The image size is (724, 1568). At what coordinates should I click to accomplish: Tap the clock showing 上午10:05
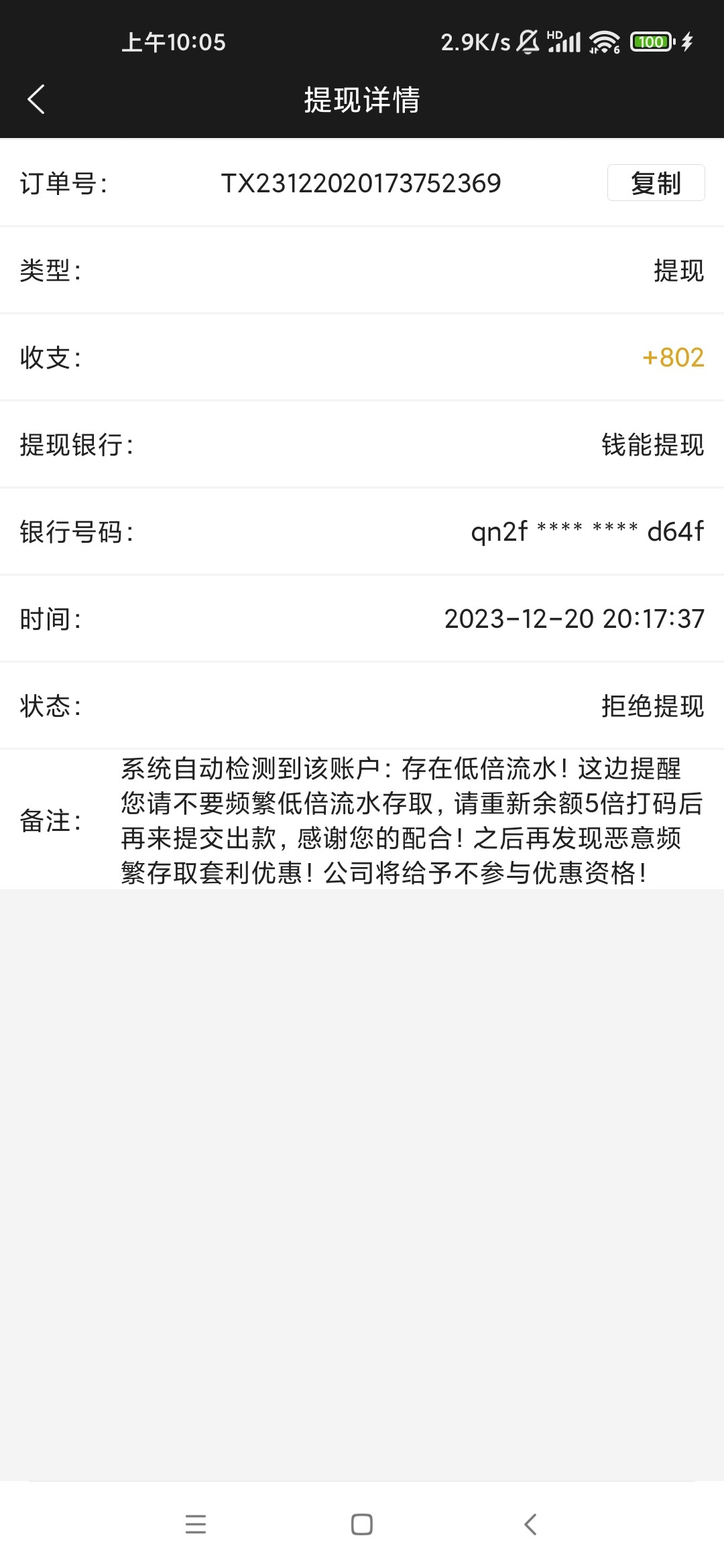[x=174, y=42]
